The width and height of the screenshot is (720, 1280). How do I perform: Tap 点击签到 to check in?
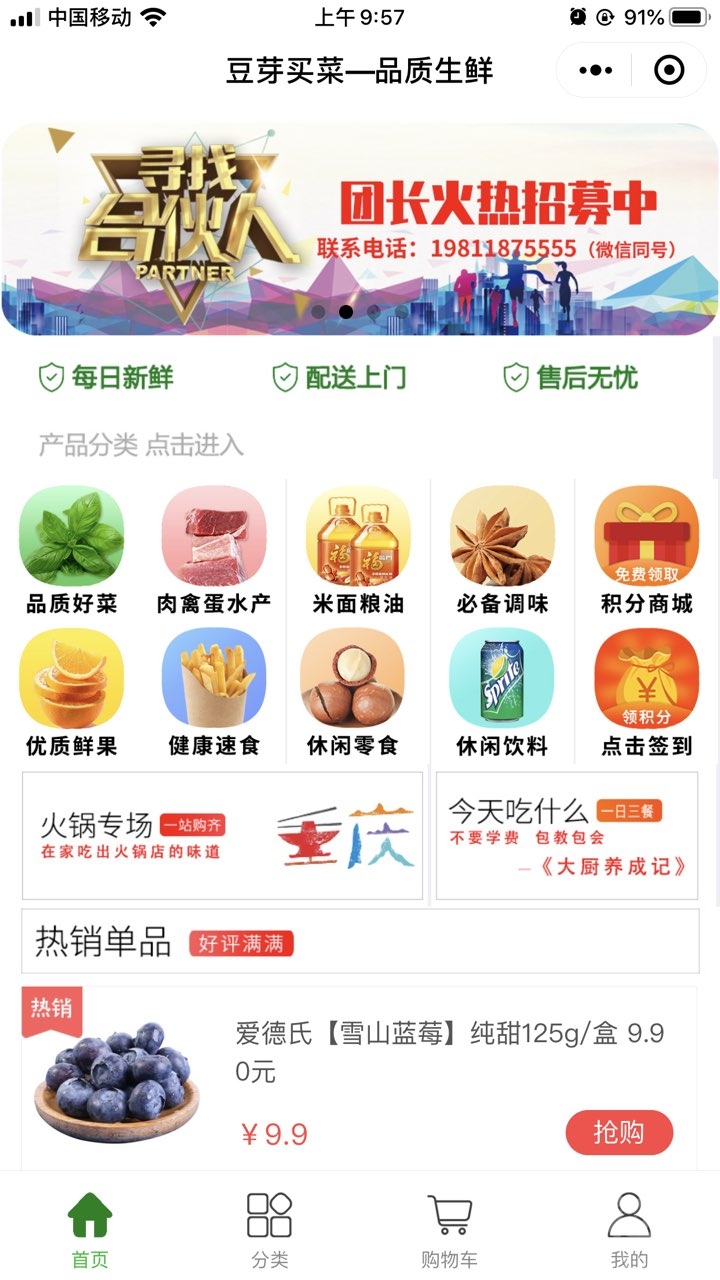pos(646,691)
